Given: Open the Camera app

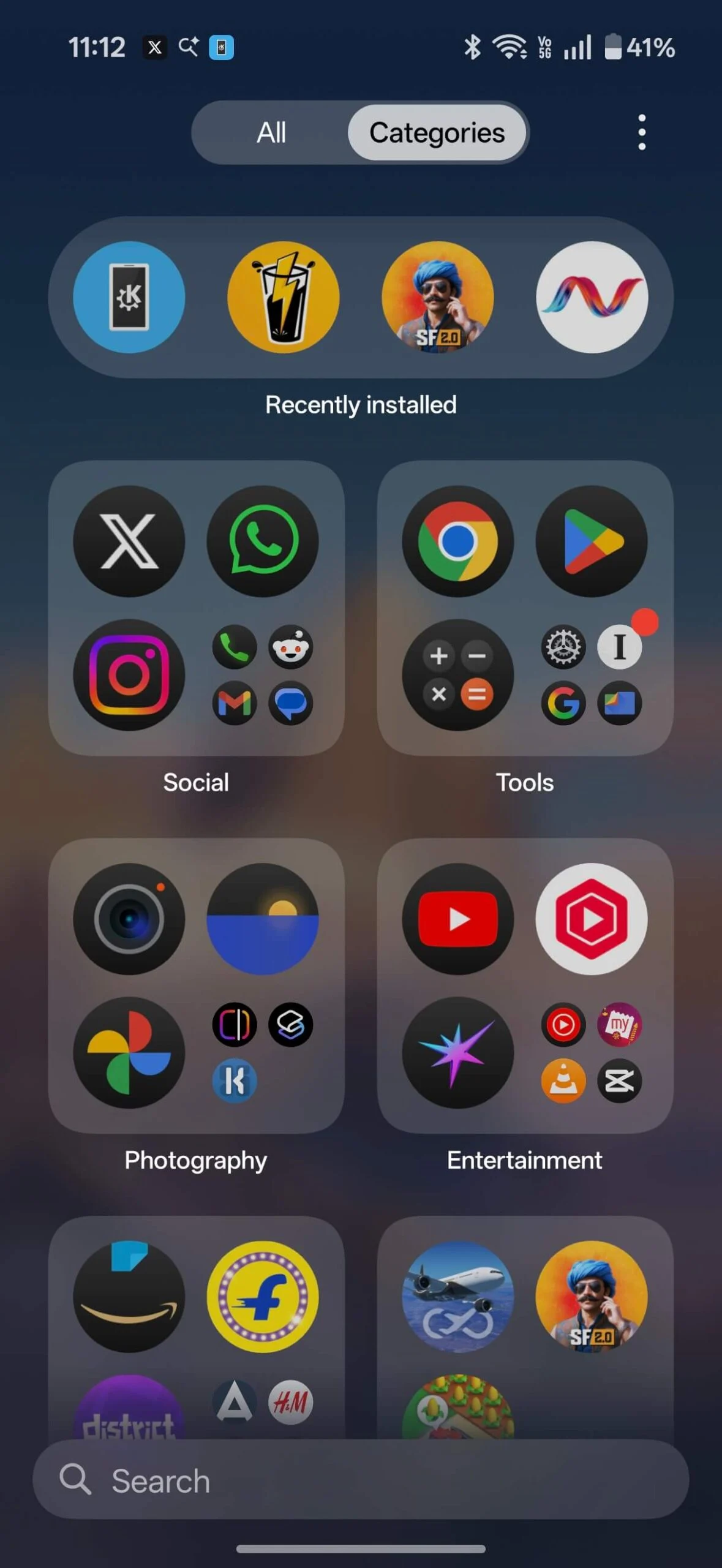Looking at the screenshot, I should click(x=129, y=919).
